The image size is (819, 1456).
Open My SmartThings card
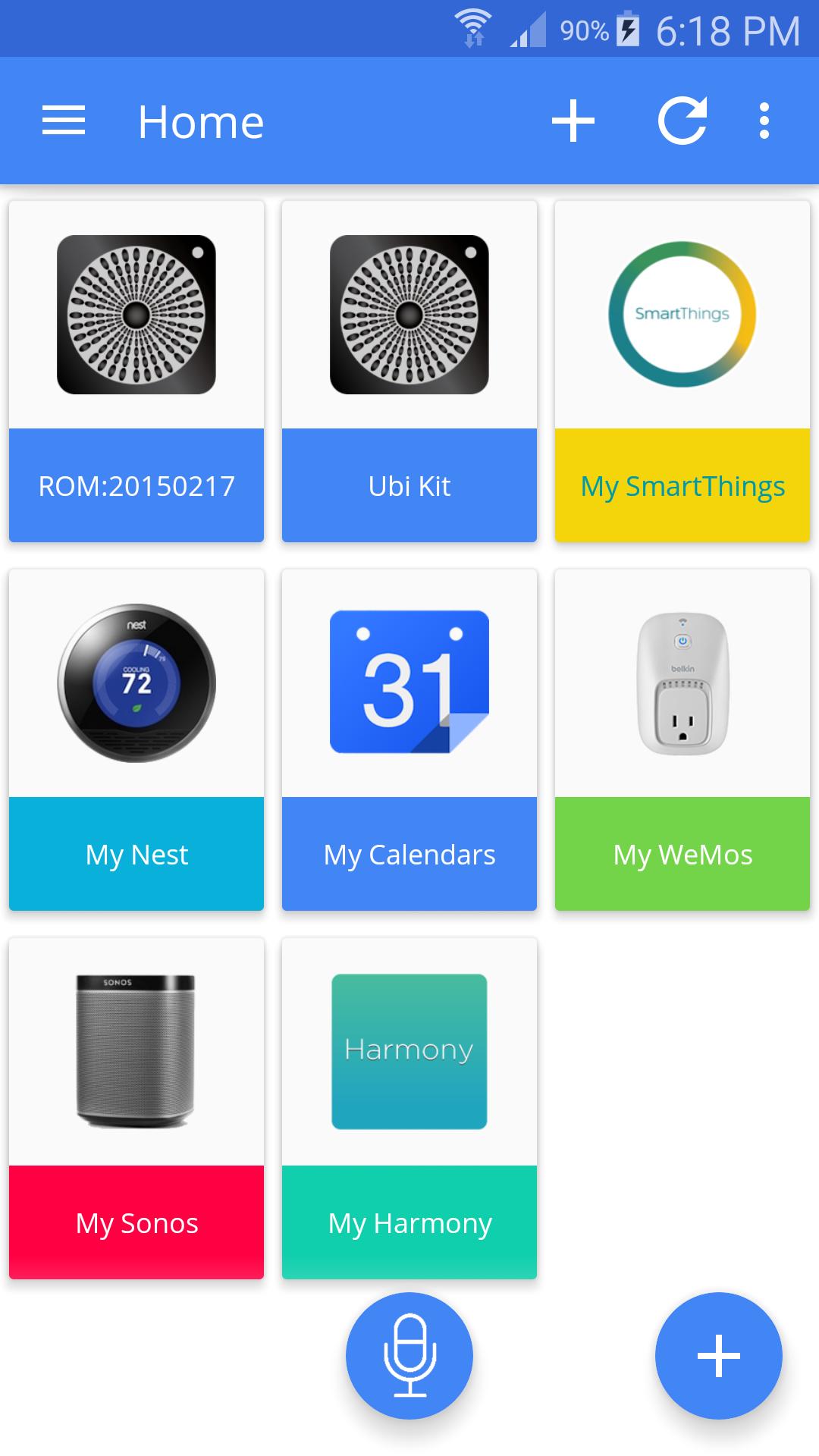pyautogui.click(x=682, y=372)
